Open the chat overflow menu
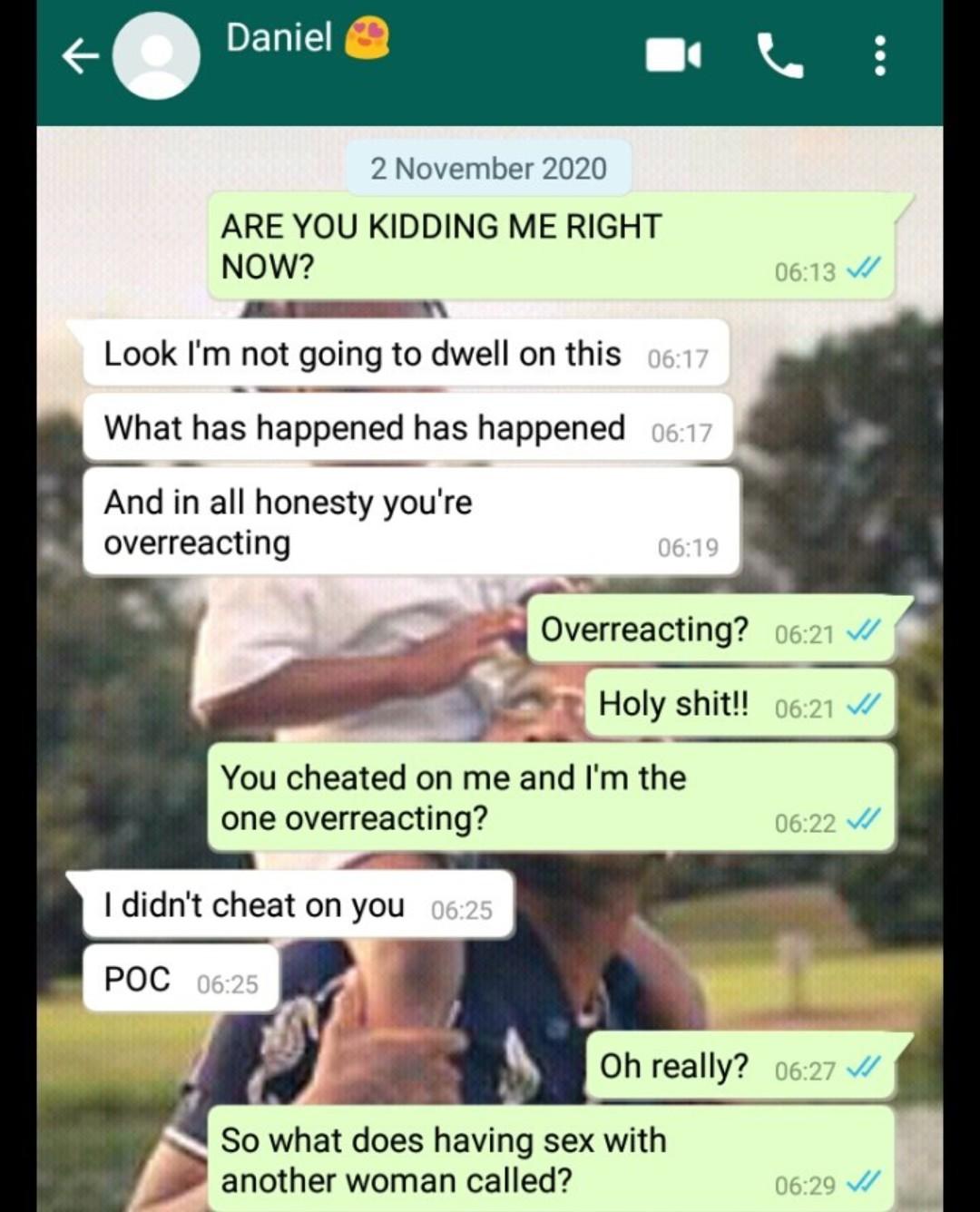Image resolution: width=980 pixels, height=1212 pixels. (878, 56)
